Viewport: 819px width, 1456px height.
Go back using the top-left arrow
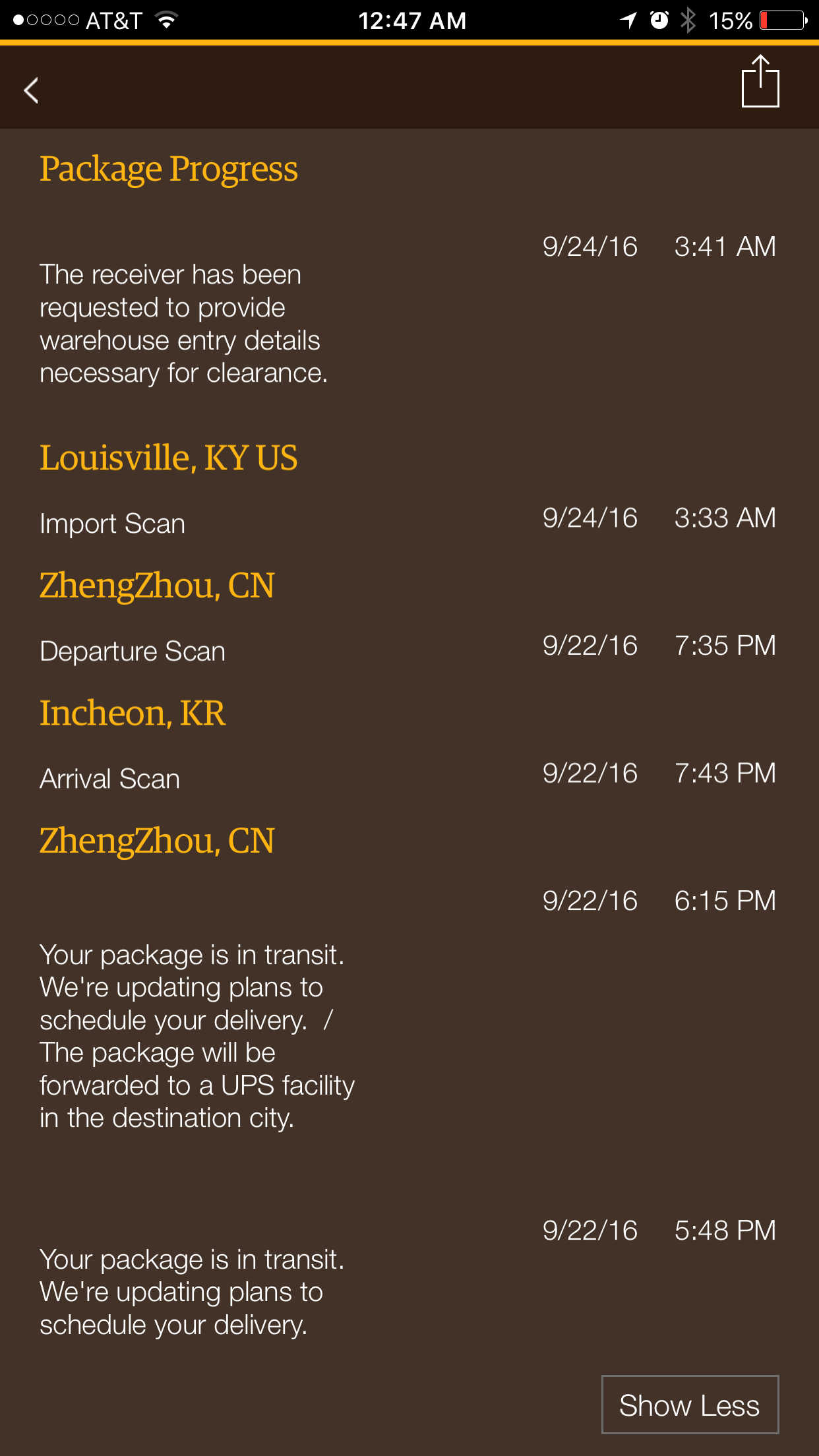[31, 90]
